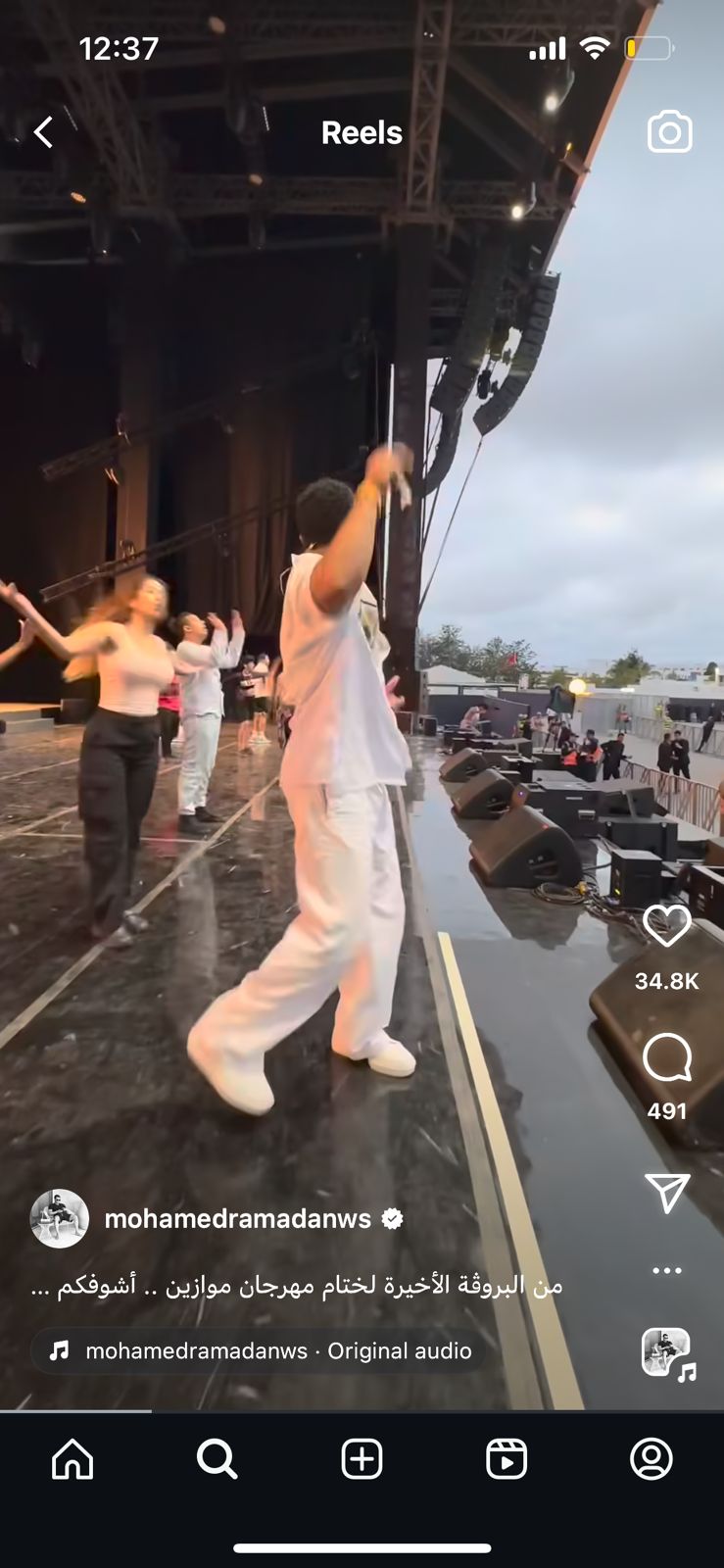The image size is (724, 1568).
Task: Expand the Arabic caption text
Action: point(296,1285)
